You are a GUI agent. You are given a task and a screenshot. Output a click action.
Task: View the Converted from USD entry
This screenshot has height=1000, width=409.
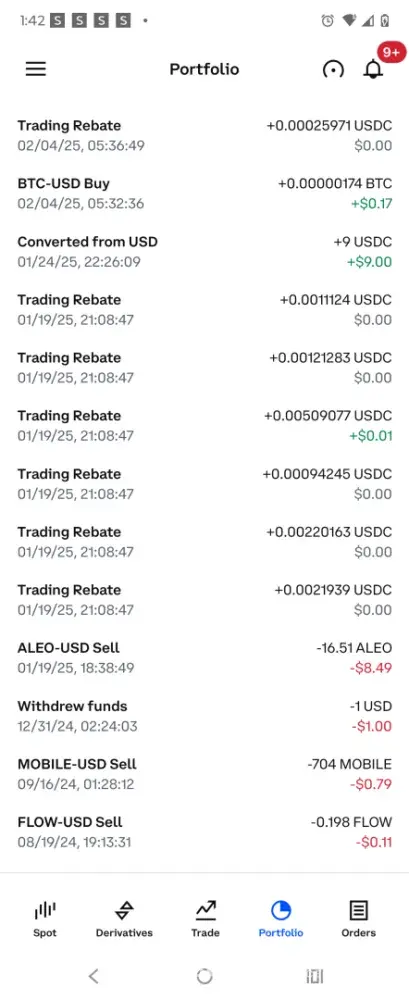[204, 252]
